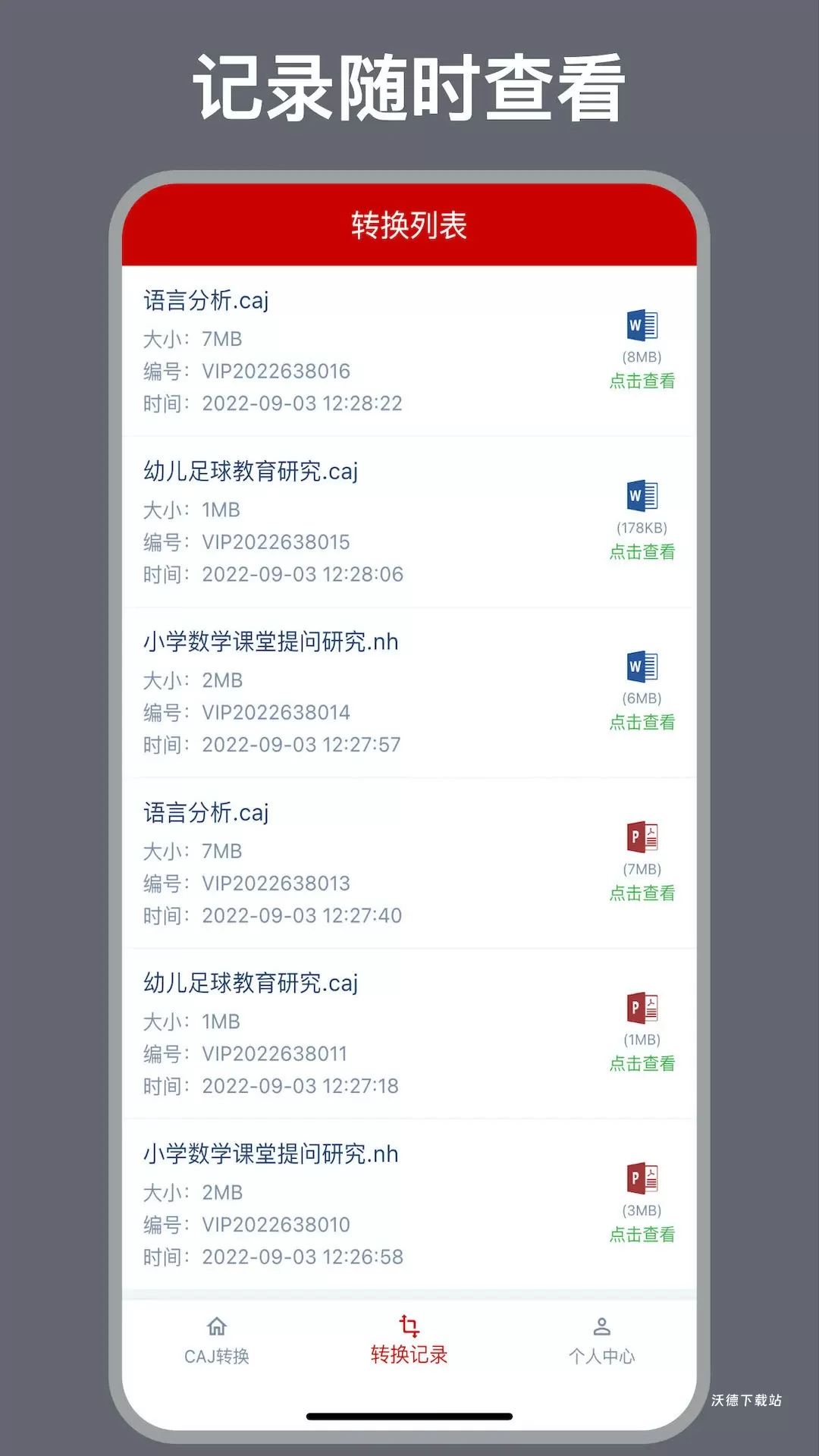Click 点击查看 for the 7MB PPT file
This screenshot has width=819, height=1456.
point(641,893)
